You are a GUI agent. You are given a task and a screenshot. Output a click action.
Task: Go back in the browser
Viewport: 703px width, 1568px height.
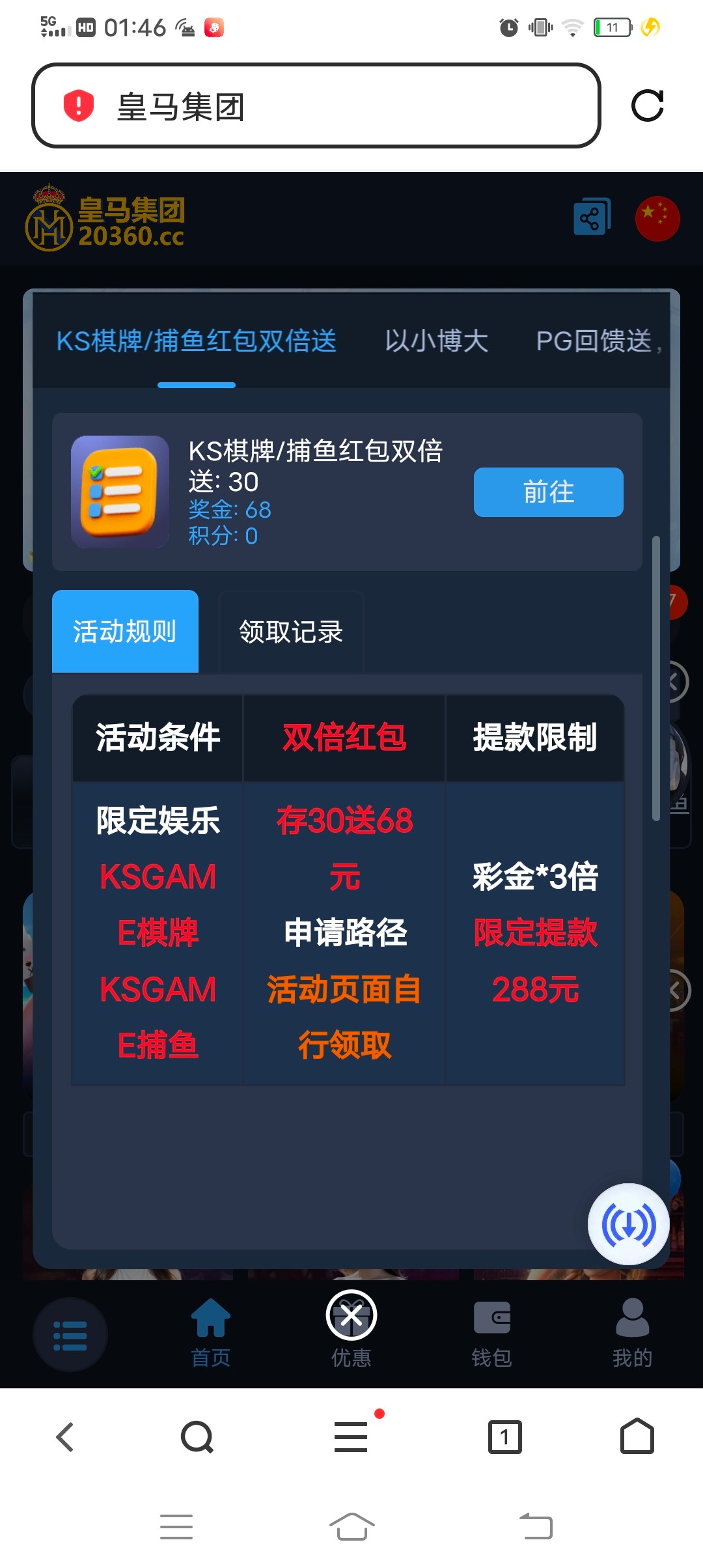65,1437
